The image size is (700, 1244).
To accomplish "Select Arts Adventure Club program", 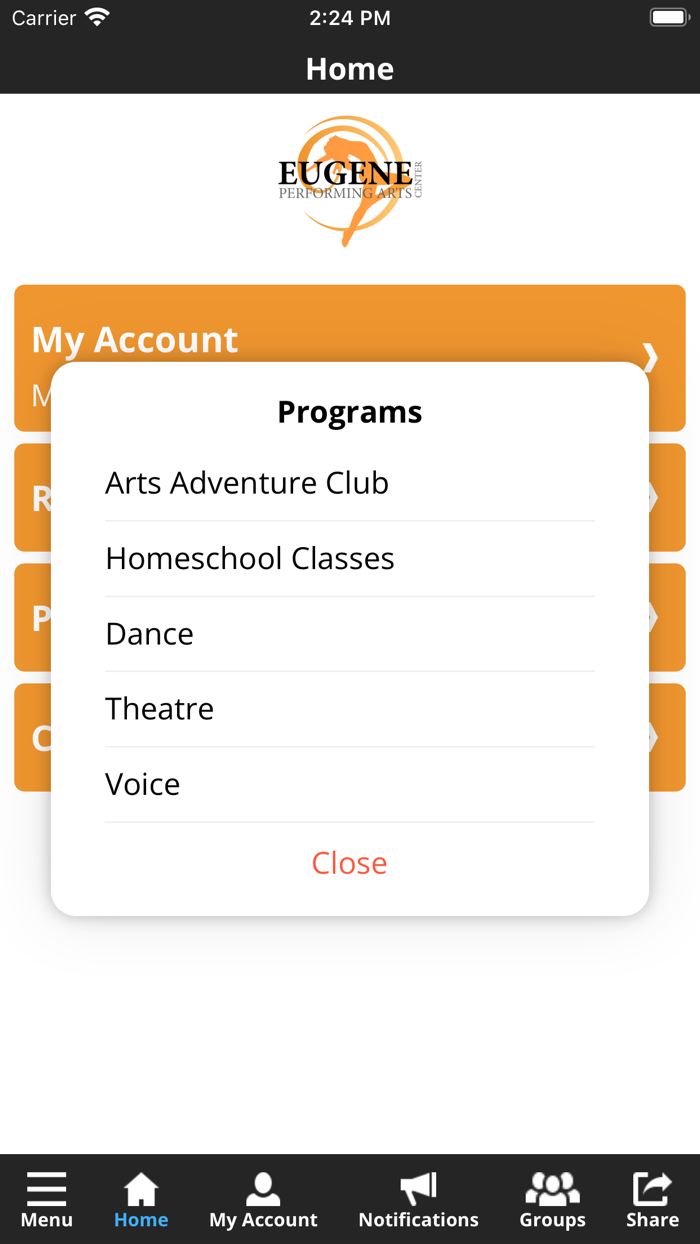I will pos(247,483).
